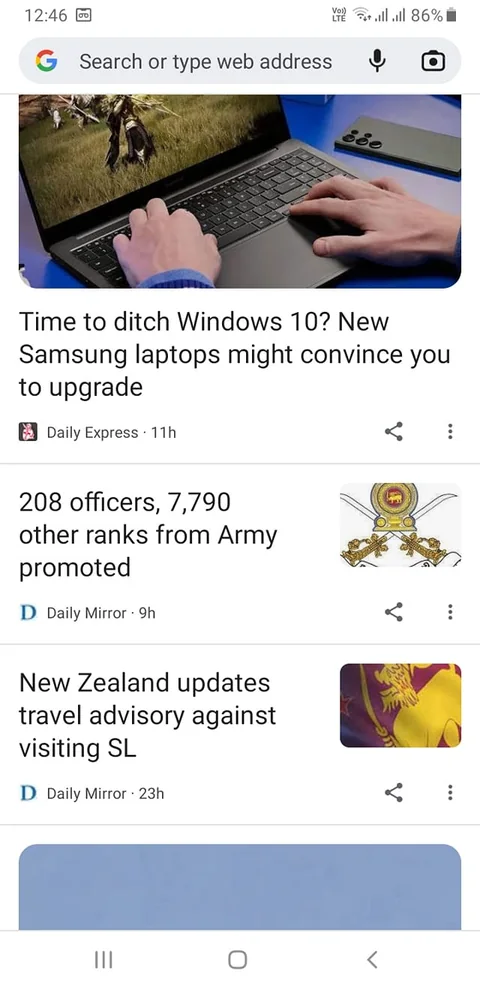The width and height of the screenshot is (480, 986).
Task: Open more options for Daily Express article
Action: (450, 431)
